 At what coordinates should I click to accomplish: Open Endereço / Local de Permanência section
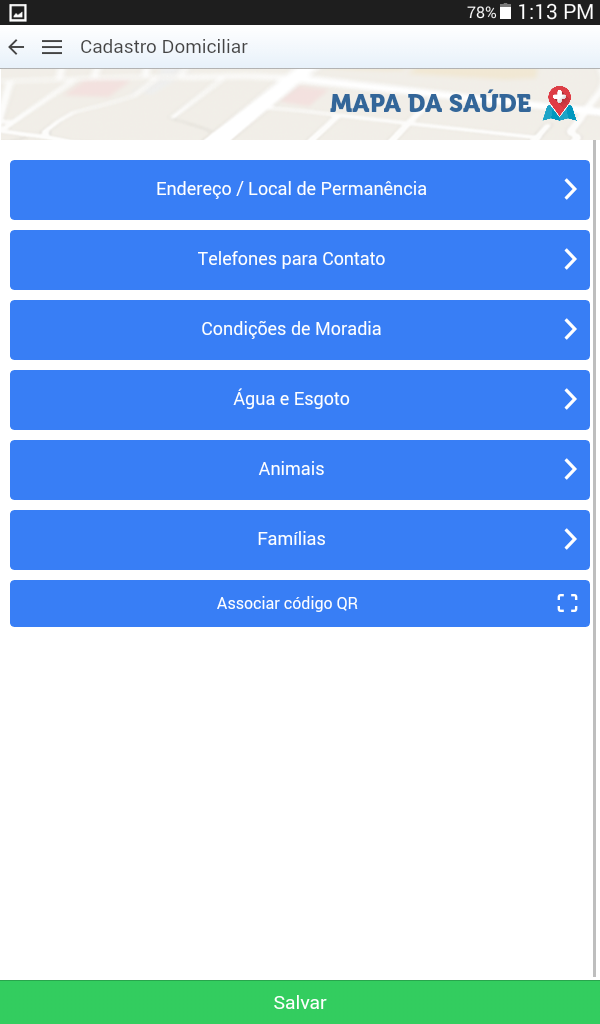299,189
